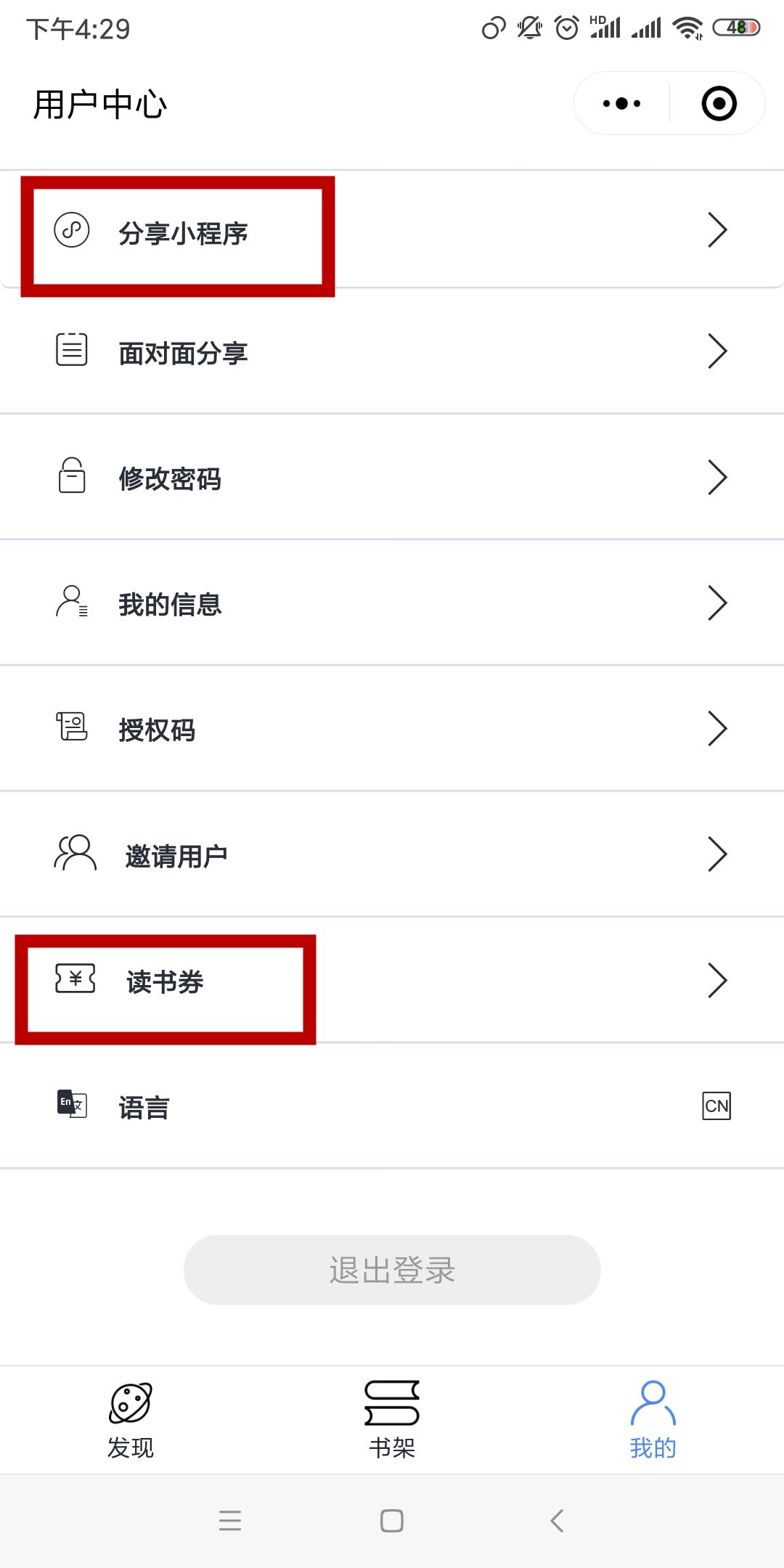Viewport: 784px width, 1568px height.
Task: Switch to the 书架 tab
Action: (392, 1421)
